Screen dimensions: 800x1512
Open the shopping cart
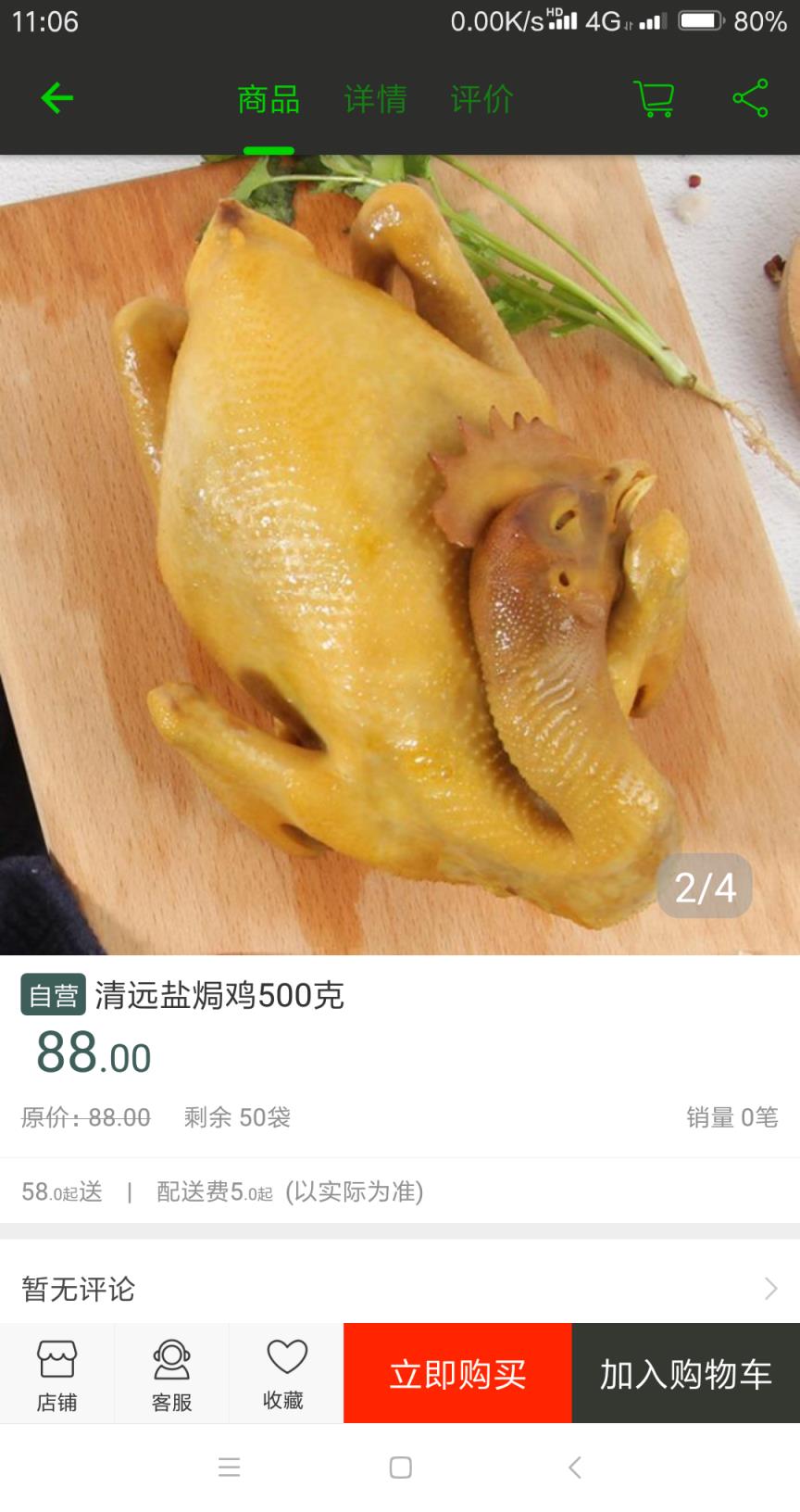click(653, 99)
